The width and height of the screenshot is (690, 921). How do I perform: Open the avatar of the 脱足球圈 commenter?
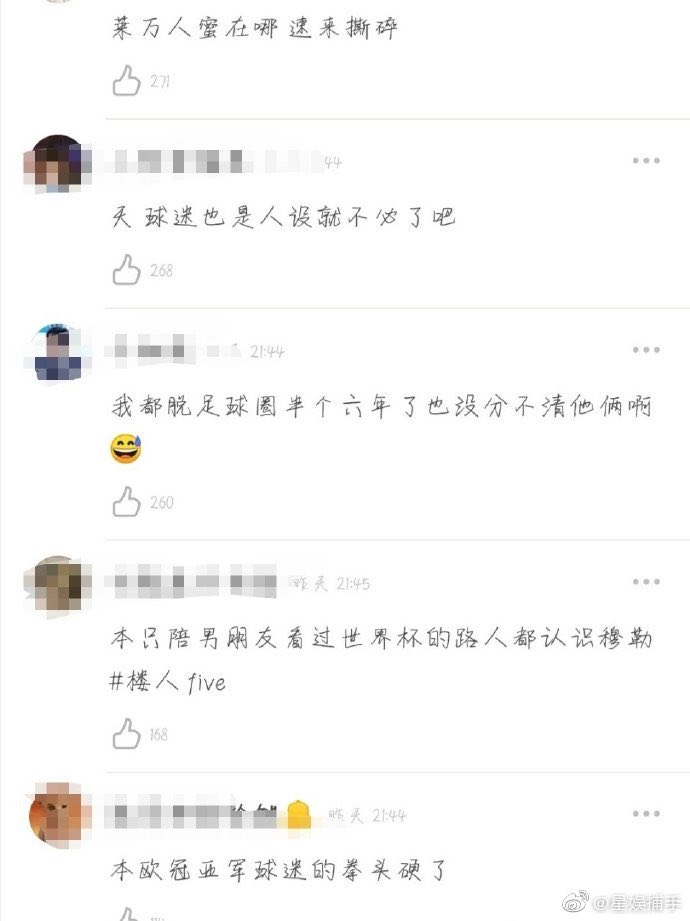coord(57,352)
